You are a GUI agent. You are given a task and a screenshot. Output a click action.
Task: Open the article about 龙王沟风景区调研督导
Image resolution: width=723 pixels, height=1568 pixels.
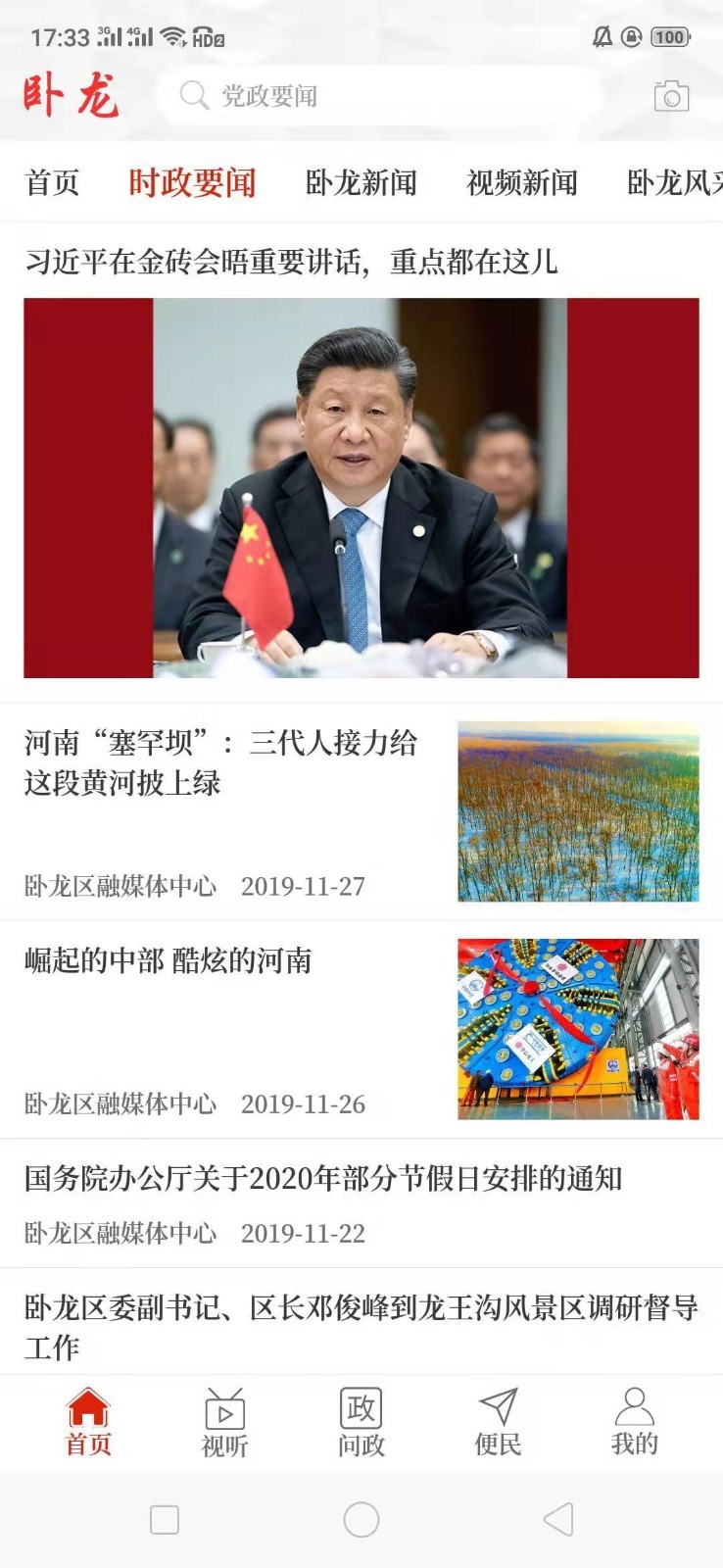pos(361,1326)
